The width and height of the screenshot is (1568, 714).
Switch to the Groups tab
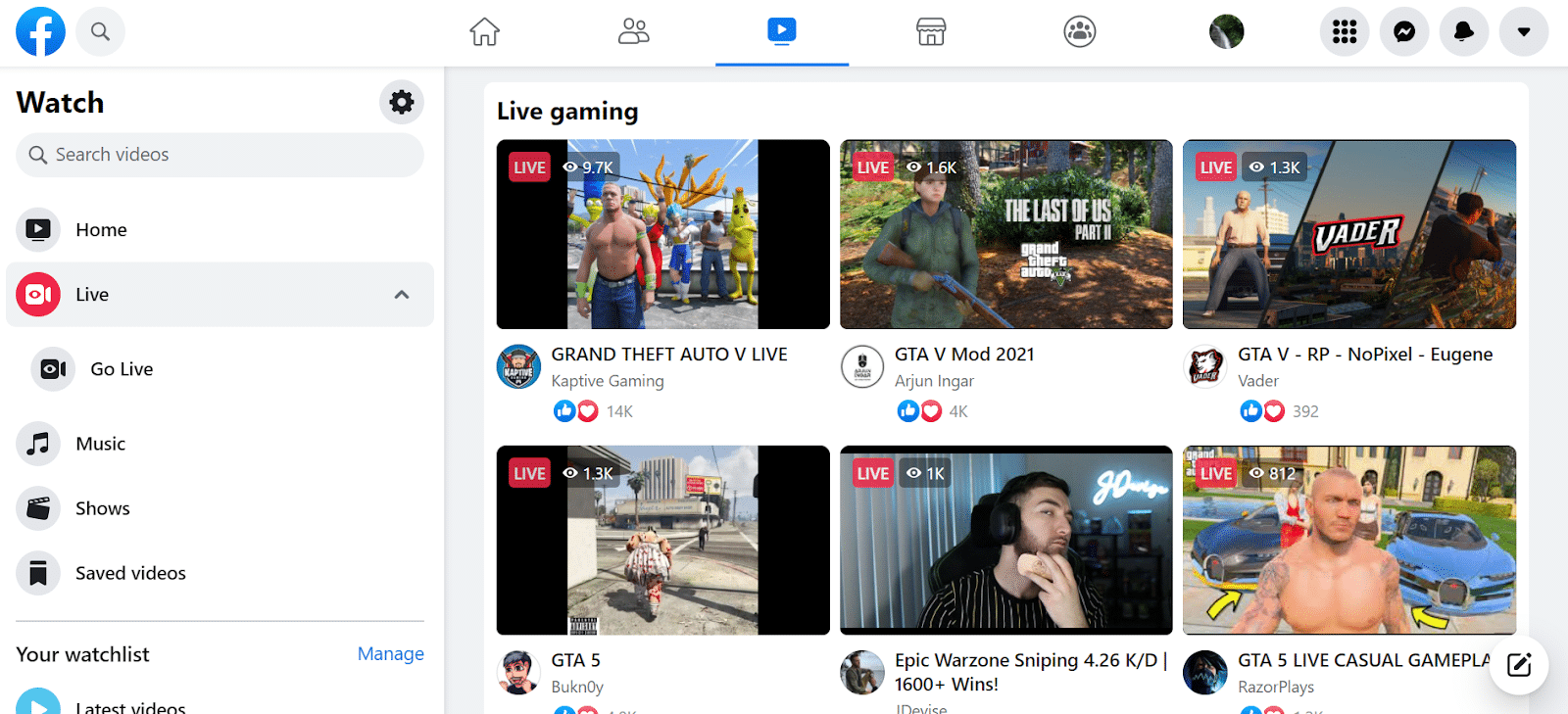click(x=1079, y=31)
